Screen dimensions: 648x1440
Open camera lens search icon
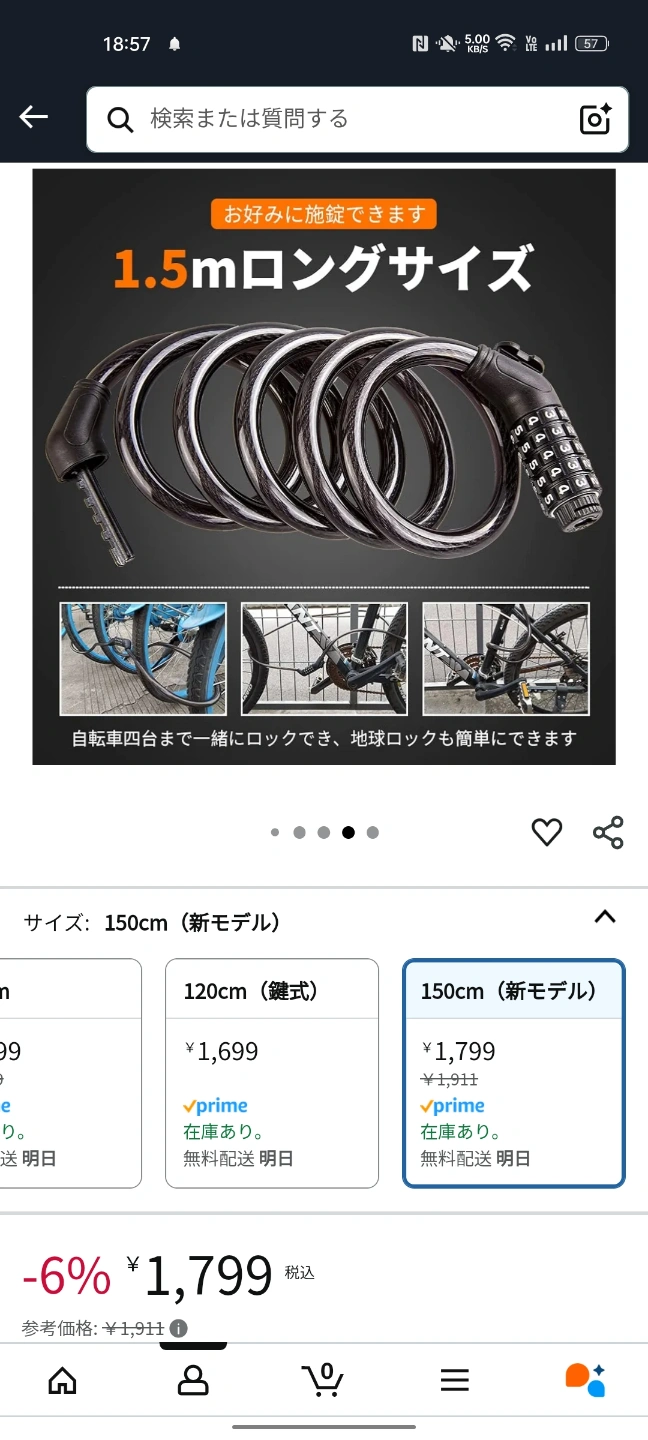coord(596,119)
